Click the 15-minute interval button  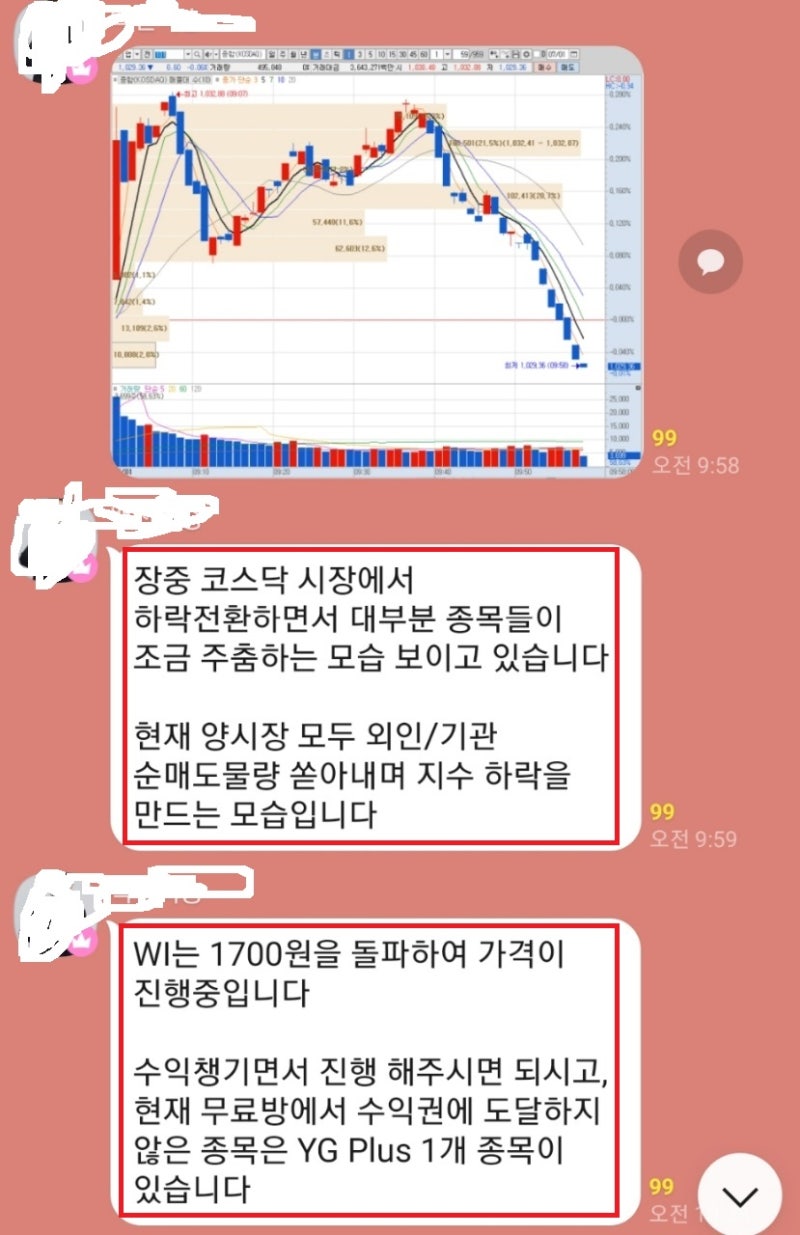point(391,51)
